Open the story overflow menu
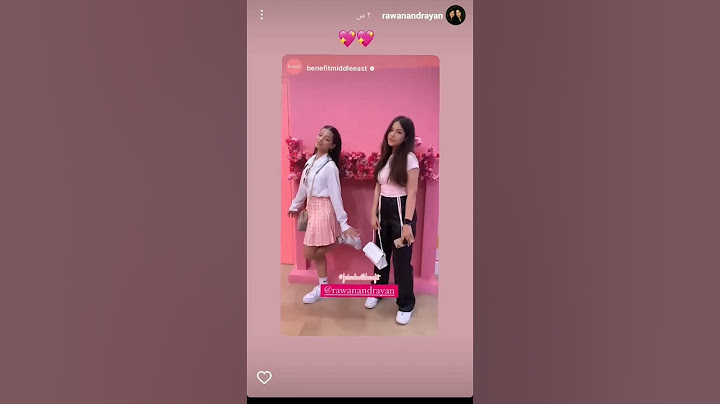Image resolution: width=720 pixels, height=404 pixels. click(x=262, y=15)
